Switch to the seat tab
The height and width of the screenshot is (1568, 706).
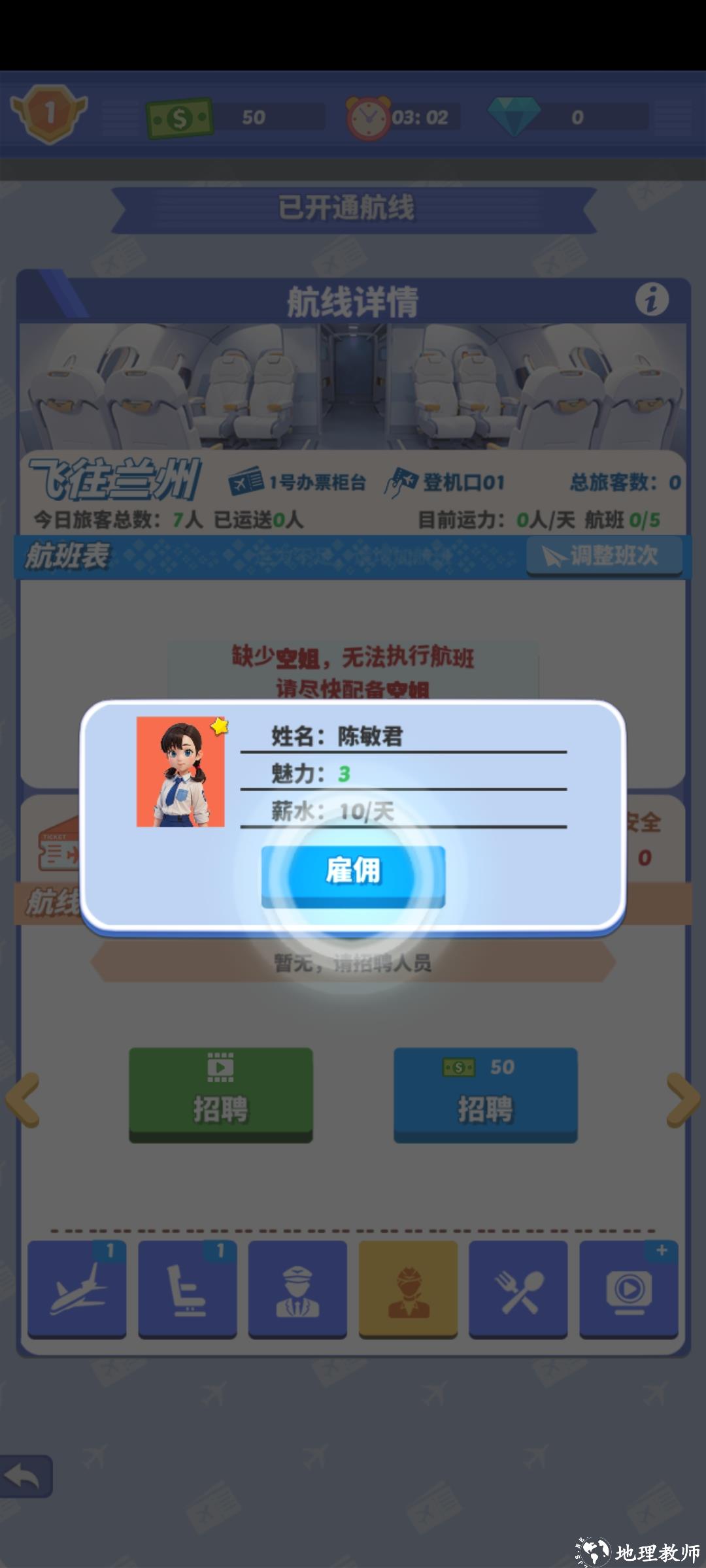(x=188, y=1289)
